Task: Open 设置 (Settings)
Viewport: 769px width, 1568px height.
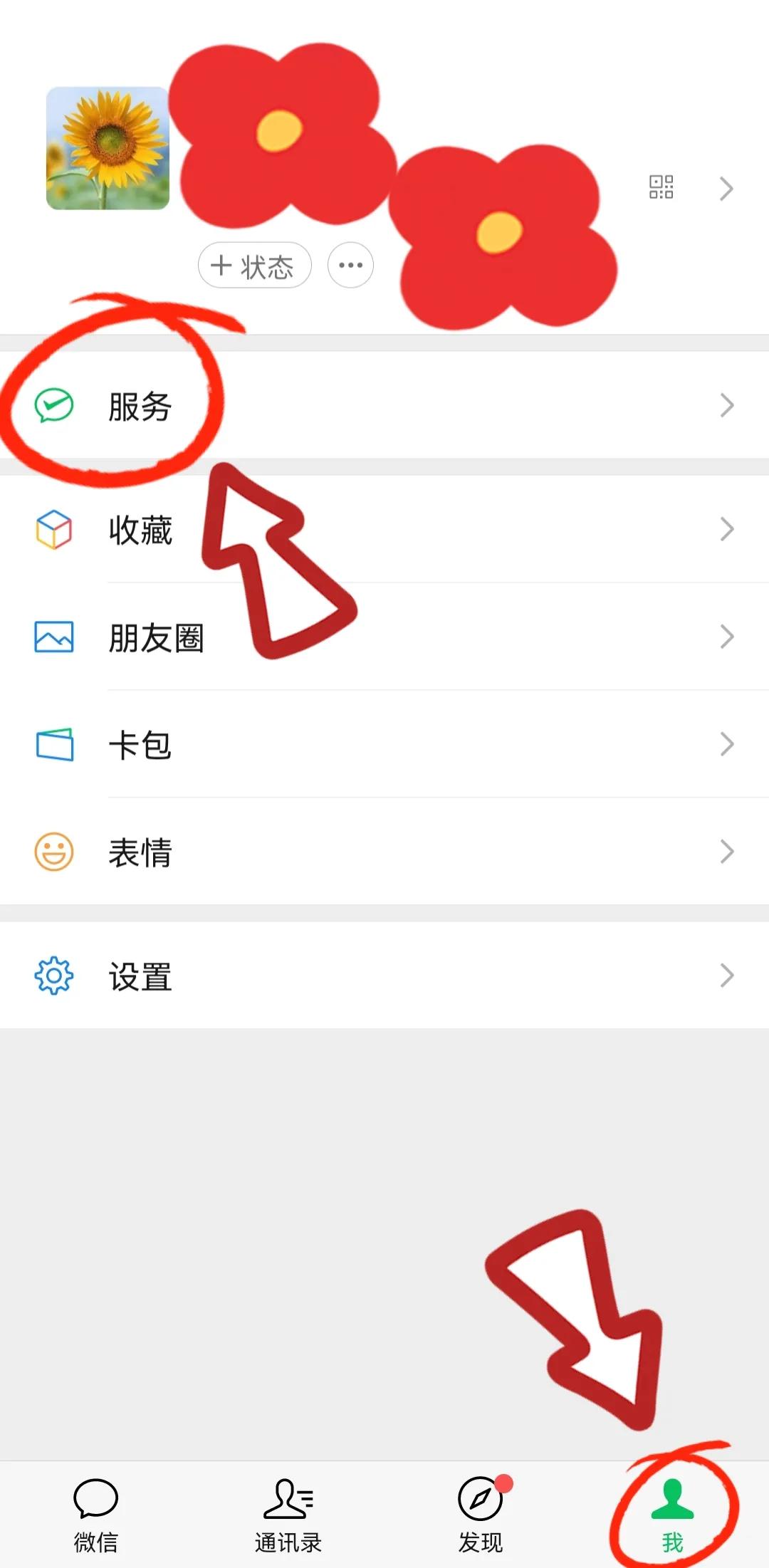Action: tap(384, 976)
